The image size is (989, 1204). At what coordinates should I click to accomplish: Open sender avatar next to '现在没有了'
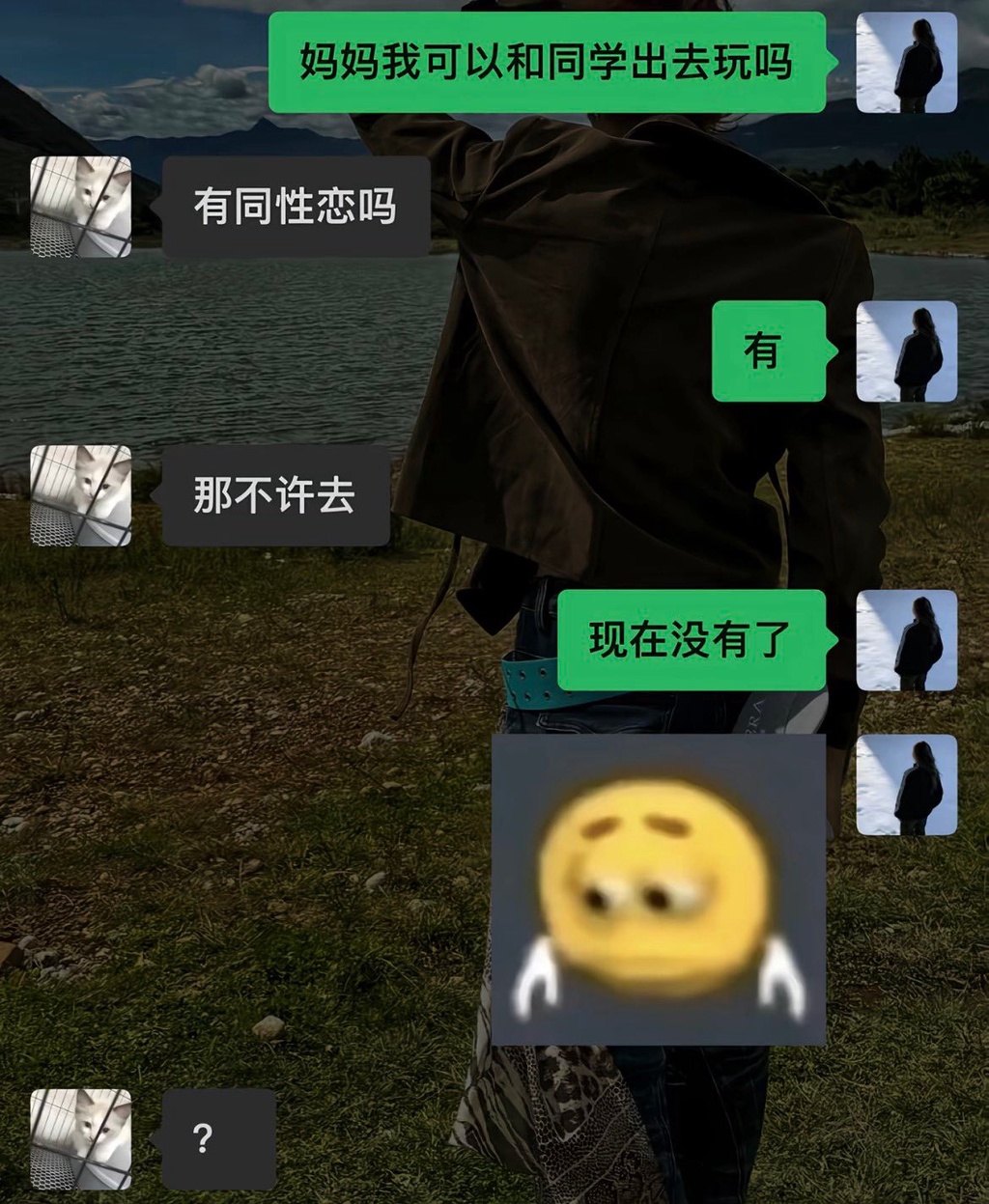906,640
